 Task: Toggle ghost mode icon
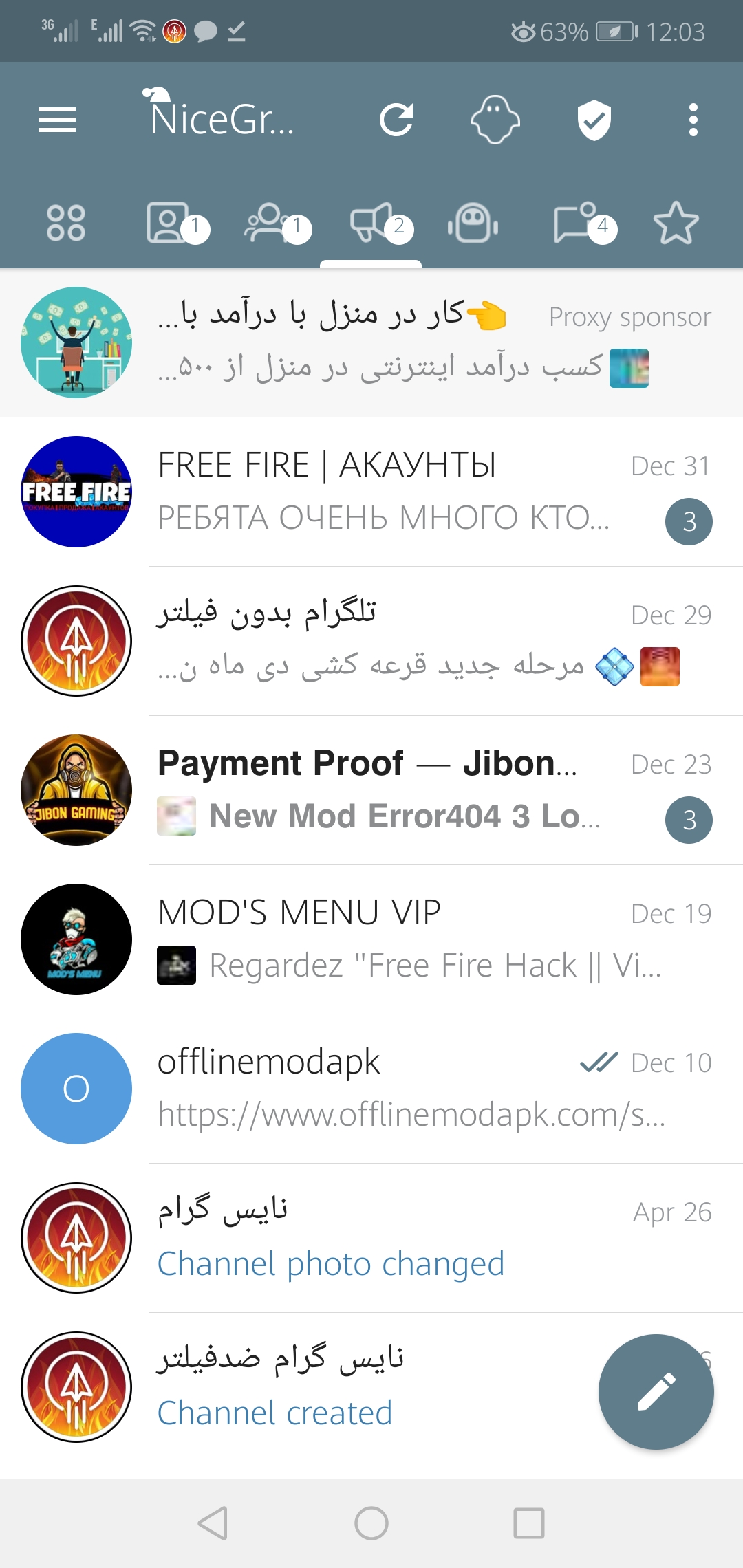[495, 120]
